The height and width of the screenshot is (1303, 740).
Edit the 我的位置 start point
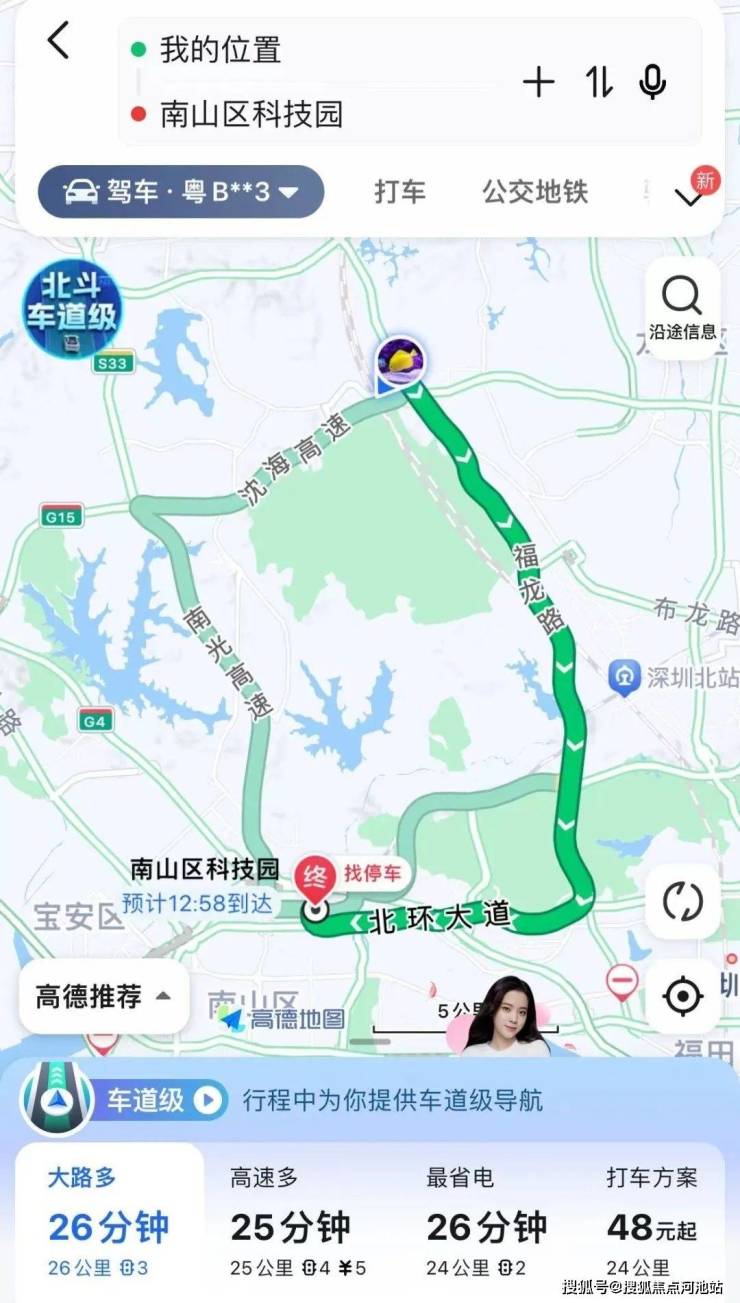coord(220,49)
